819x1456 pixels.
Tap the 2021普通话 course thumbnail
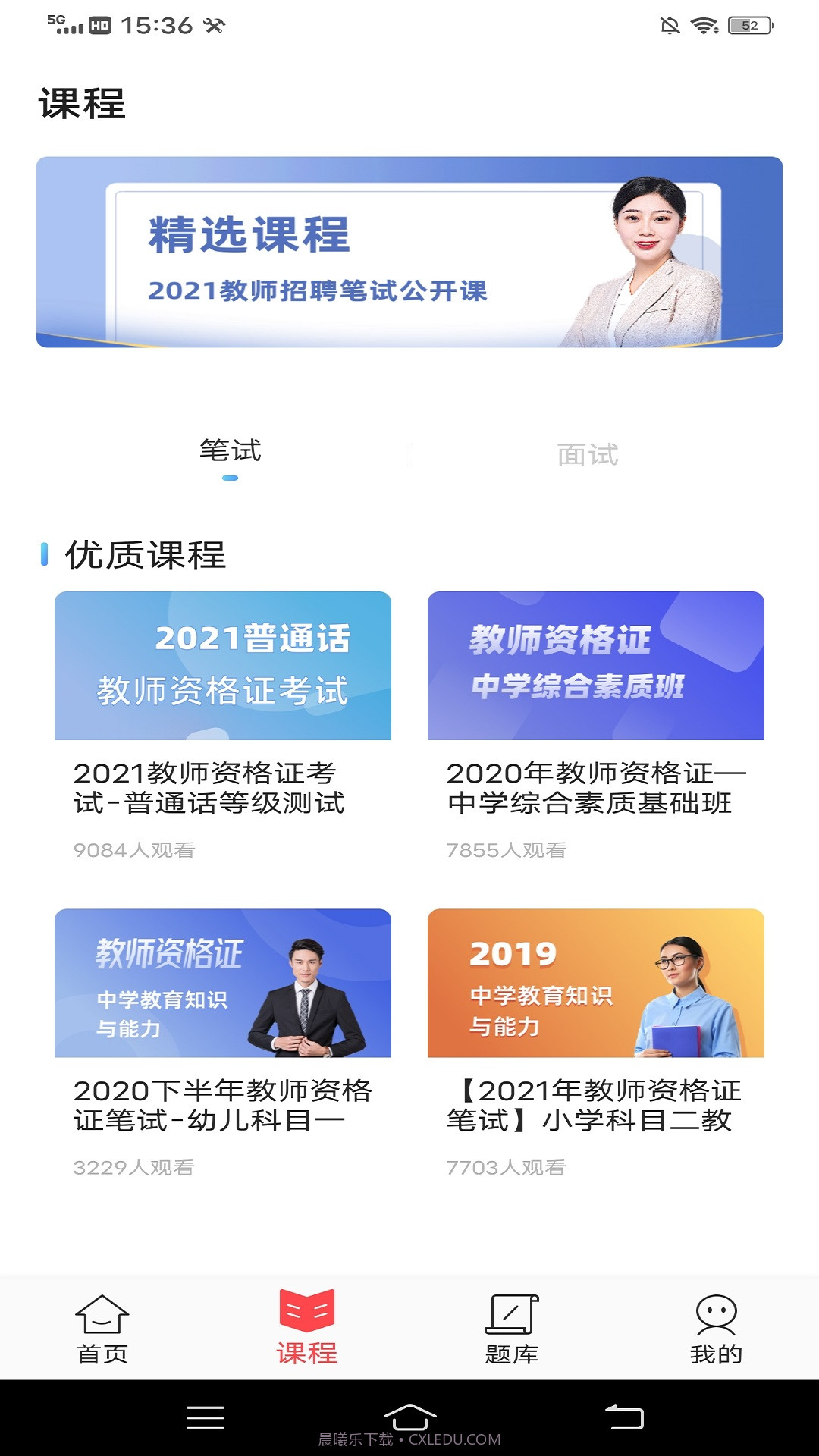pyautogui.click(x=224, y=667)
